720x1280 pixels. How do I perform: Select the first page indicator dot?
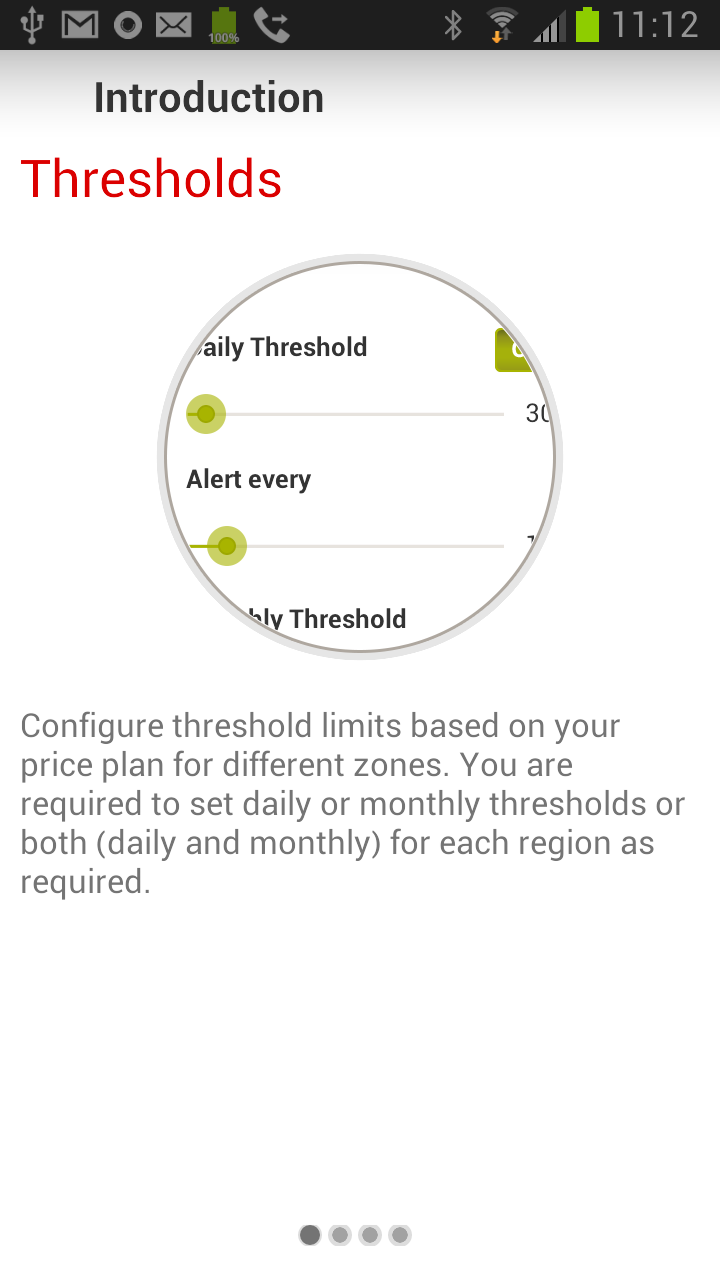coord(310,1235)
